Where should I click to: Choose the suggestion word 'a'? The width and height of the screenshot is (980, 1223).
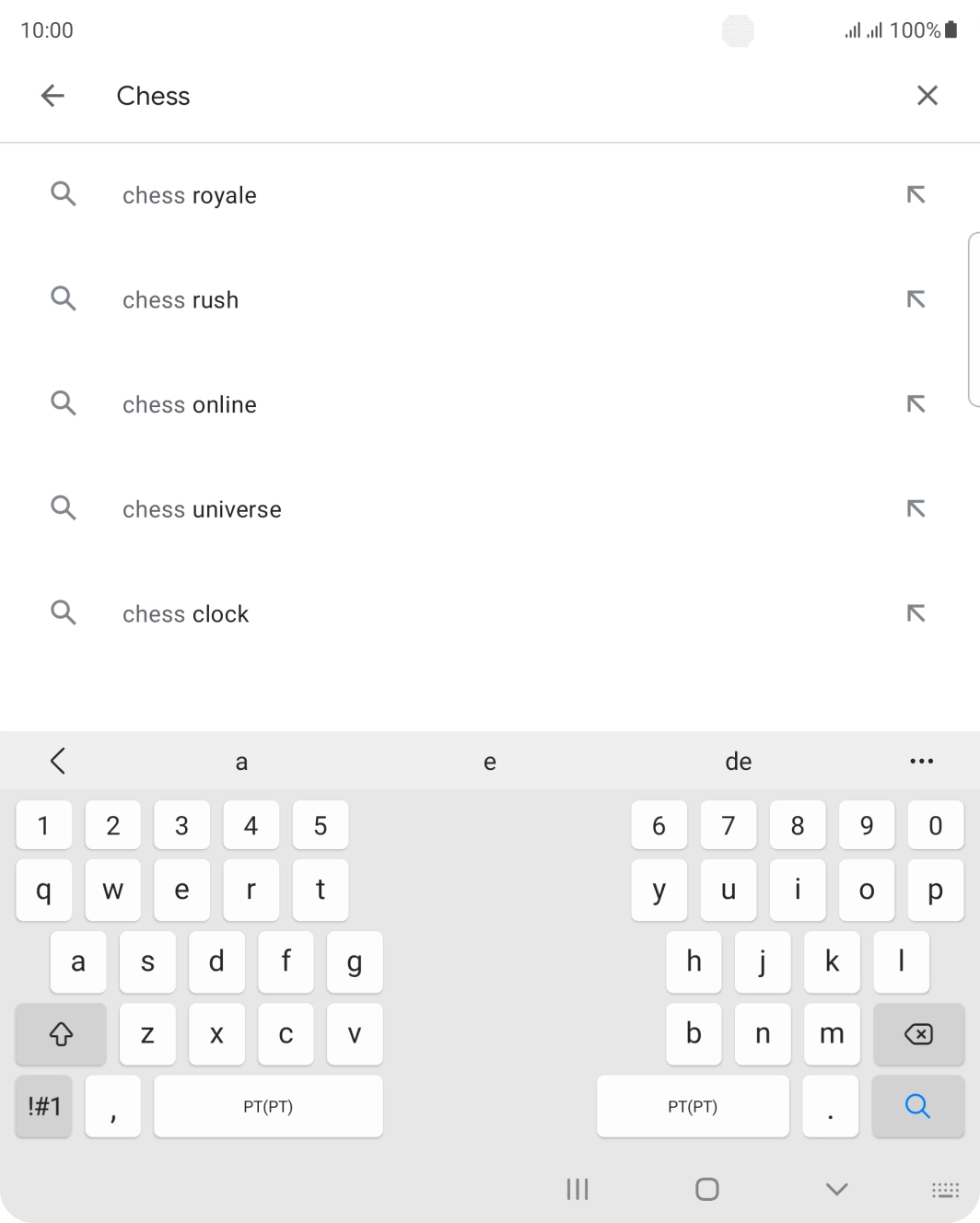(x=241, y=761)
